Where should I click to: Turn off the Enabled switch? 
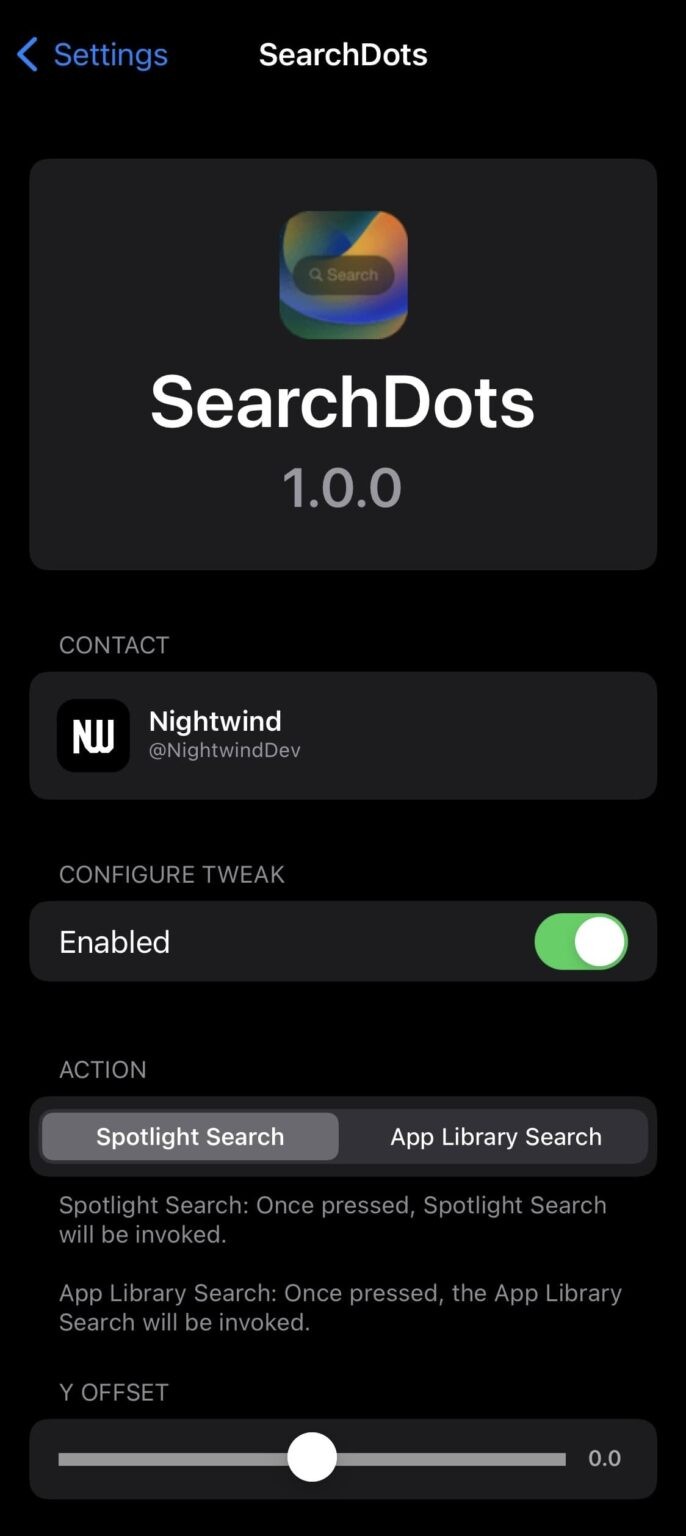point(581,942)
